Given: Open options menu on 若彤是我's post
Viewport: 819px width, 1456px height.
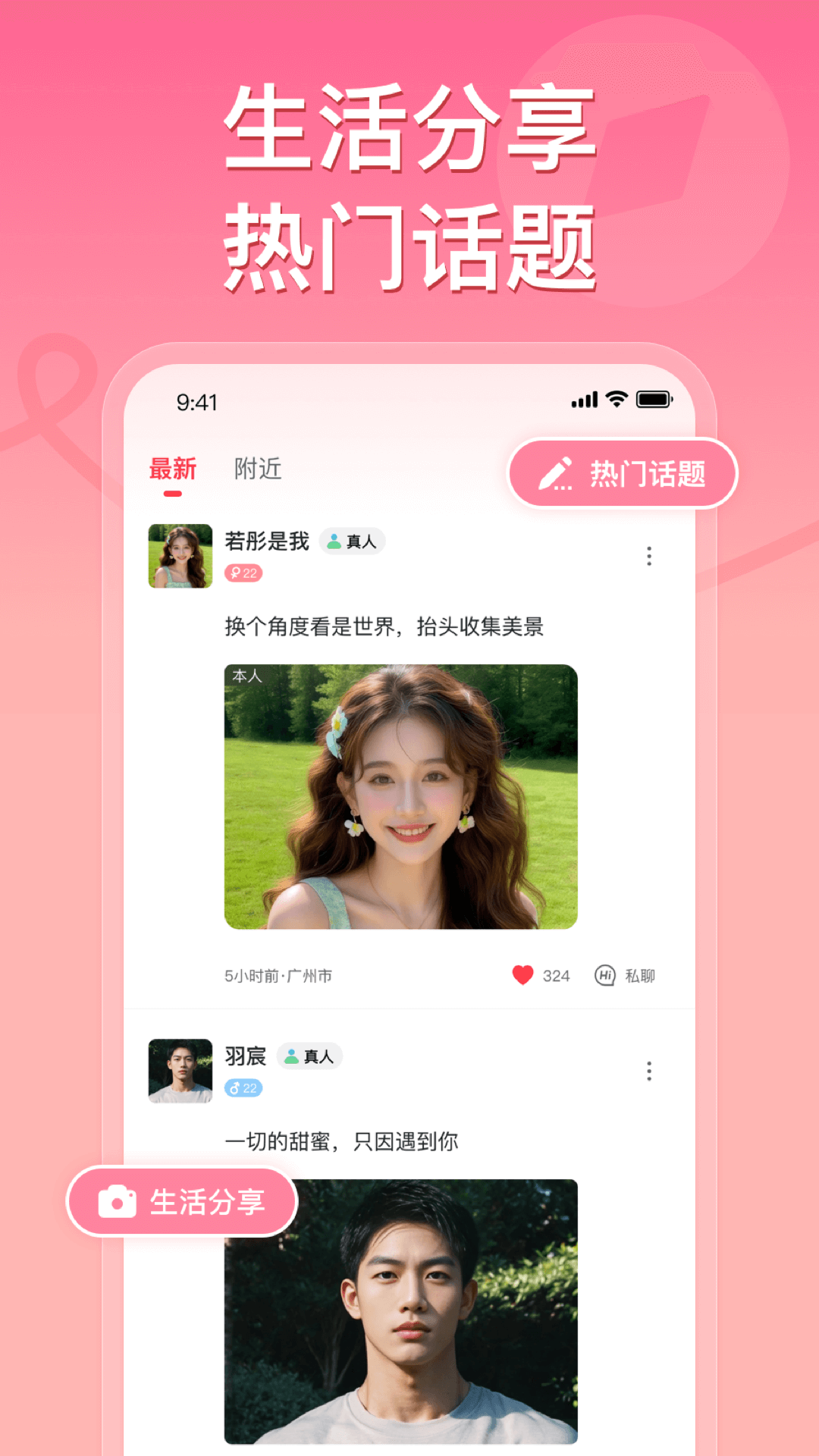Looking at the screenshot, I should tap(649, 556).
